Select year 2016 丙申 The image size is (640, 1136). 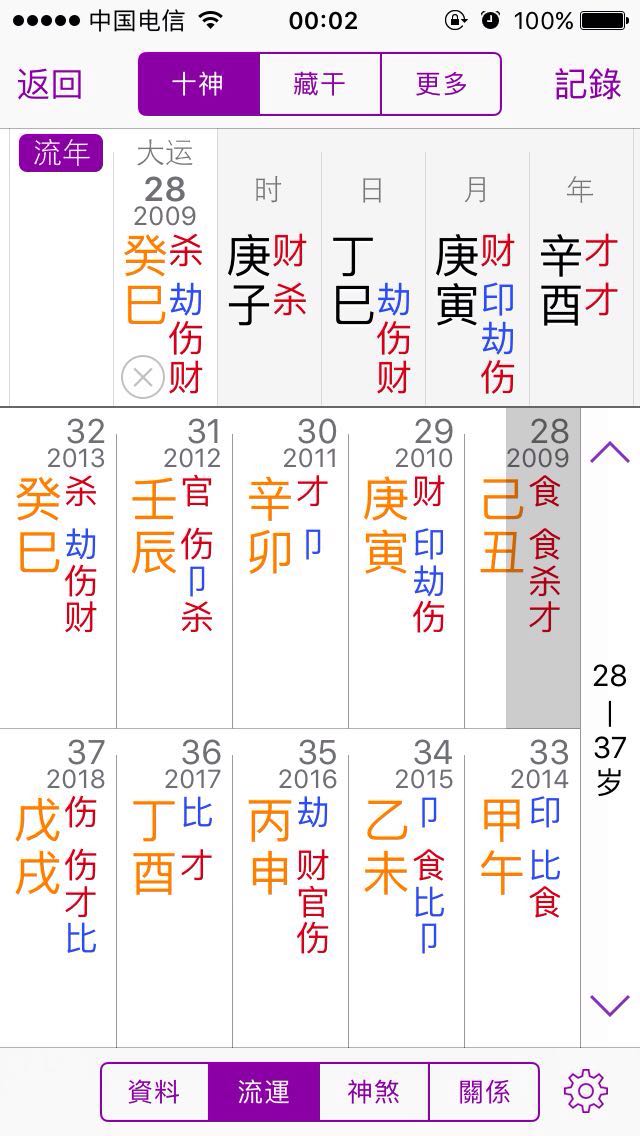point(290,888)
